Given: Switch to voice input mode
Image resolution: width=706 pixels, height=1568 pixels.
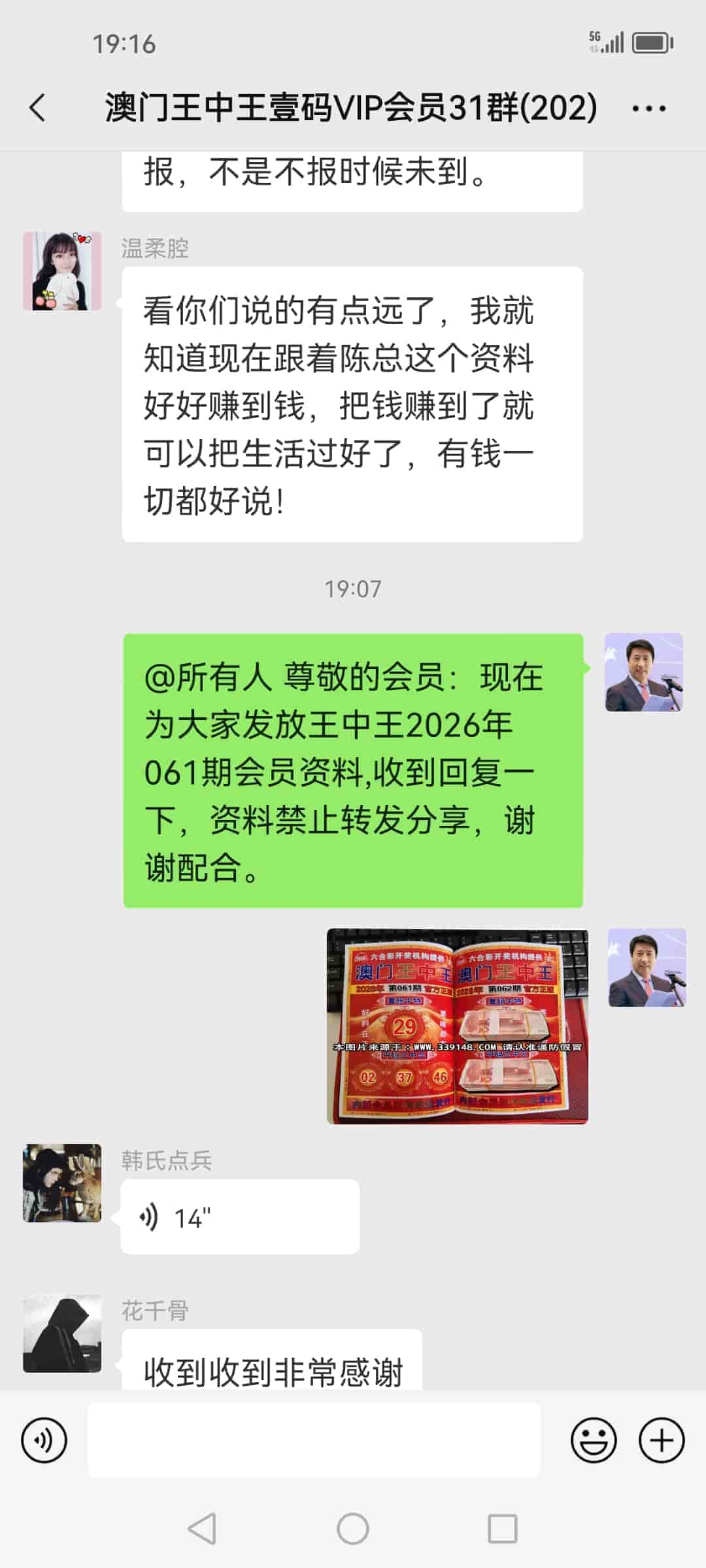Looking at the screenshot, I should (x=44, y=1441).
